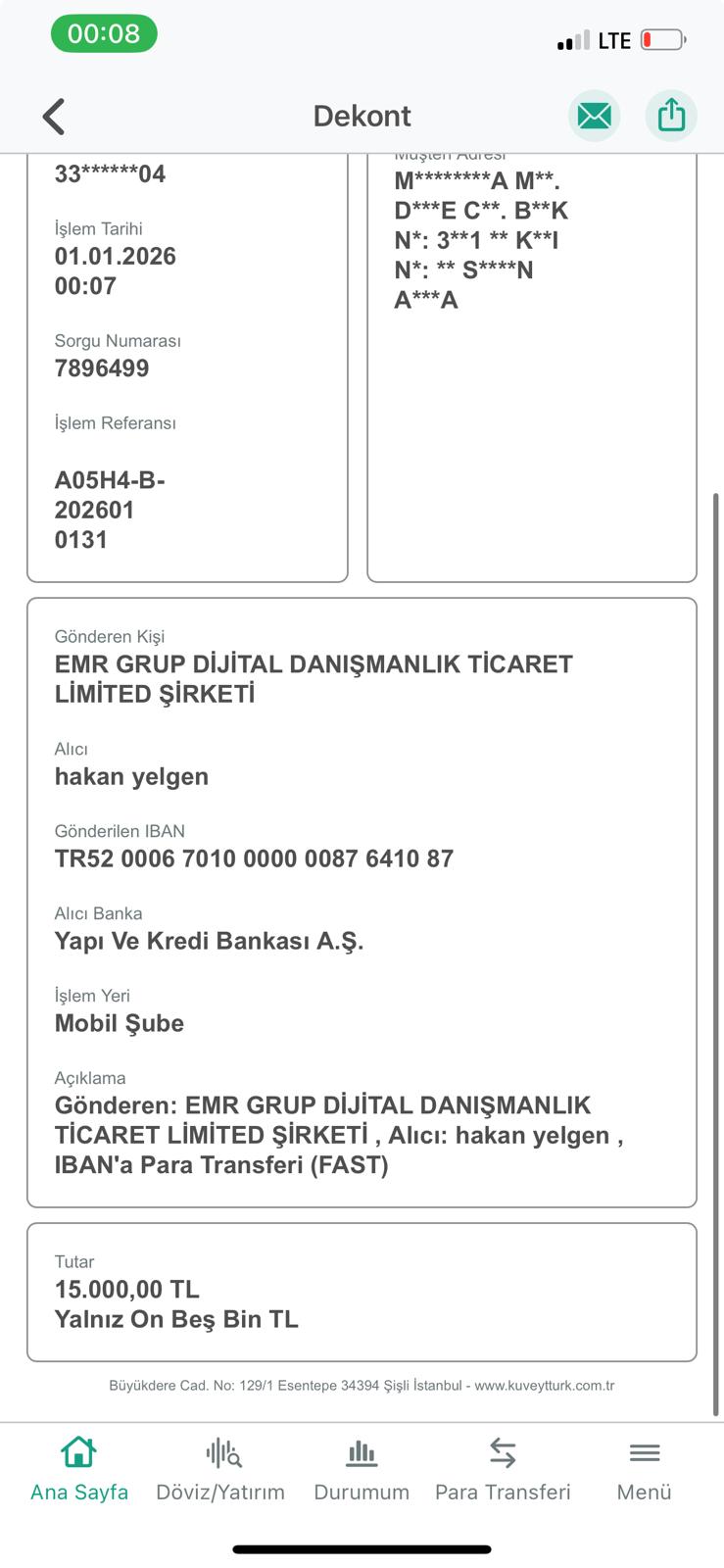Go back from the Dekont screen

[54, 117]
